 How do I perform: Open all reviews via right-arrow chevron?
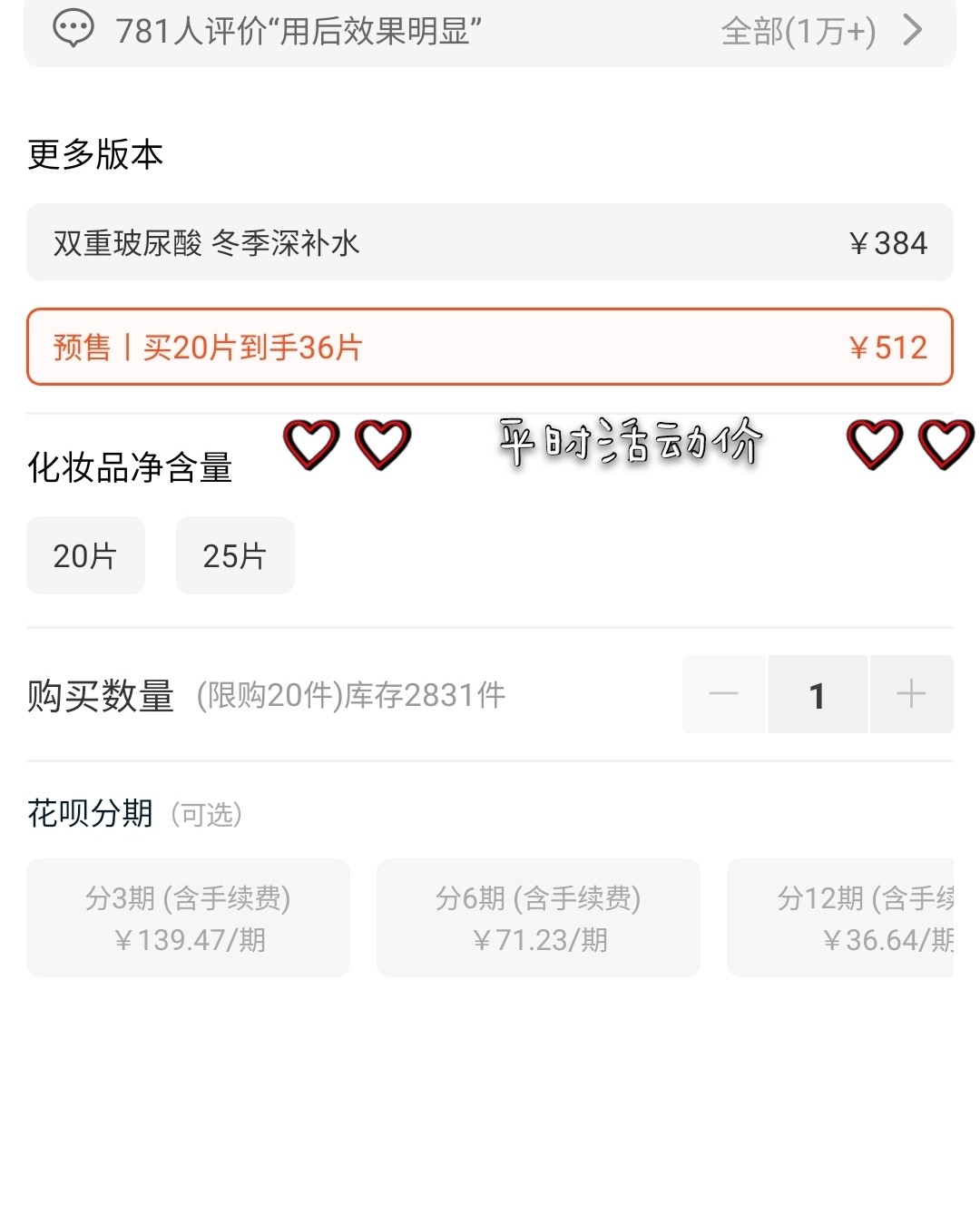tap(916, 30)
